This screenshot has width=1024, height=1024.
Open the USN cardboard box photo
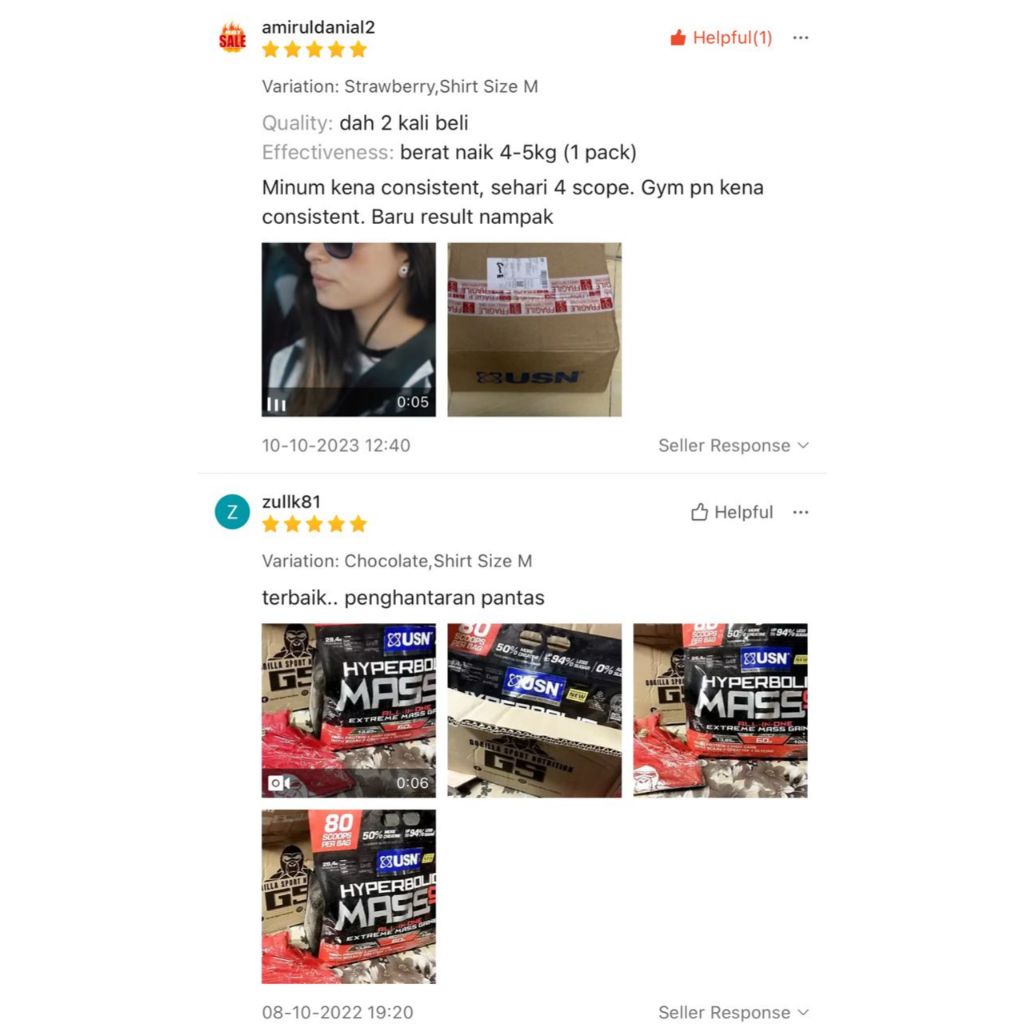coord(534,330)
